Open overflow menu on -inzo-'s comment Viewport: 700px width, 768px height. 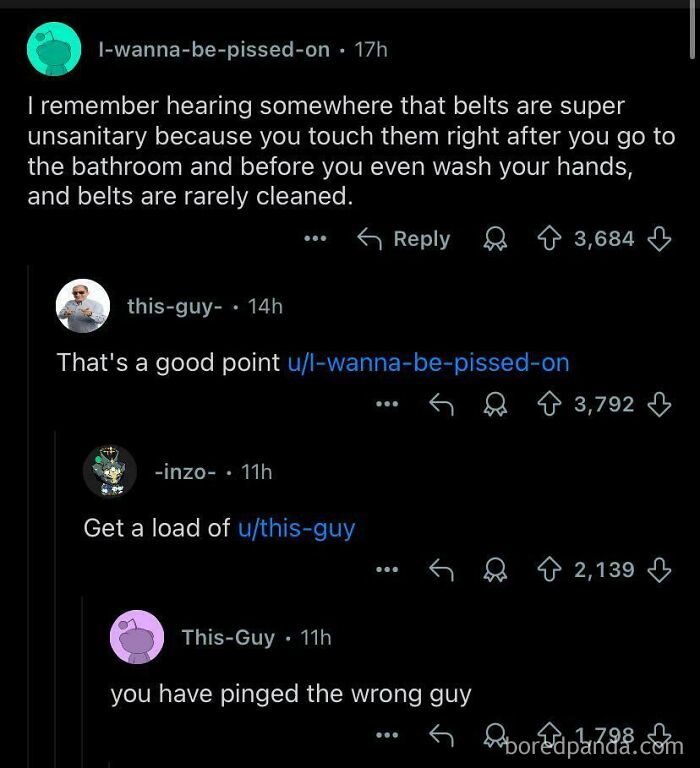coord(387,569)
